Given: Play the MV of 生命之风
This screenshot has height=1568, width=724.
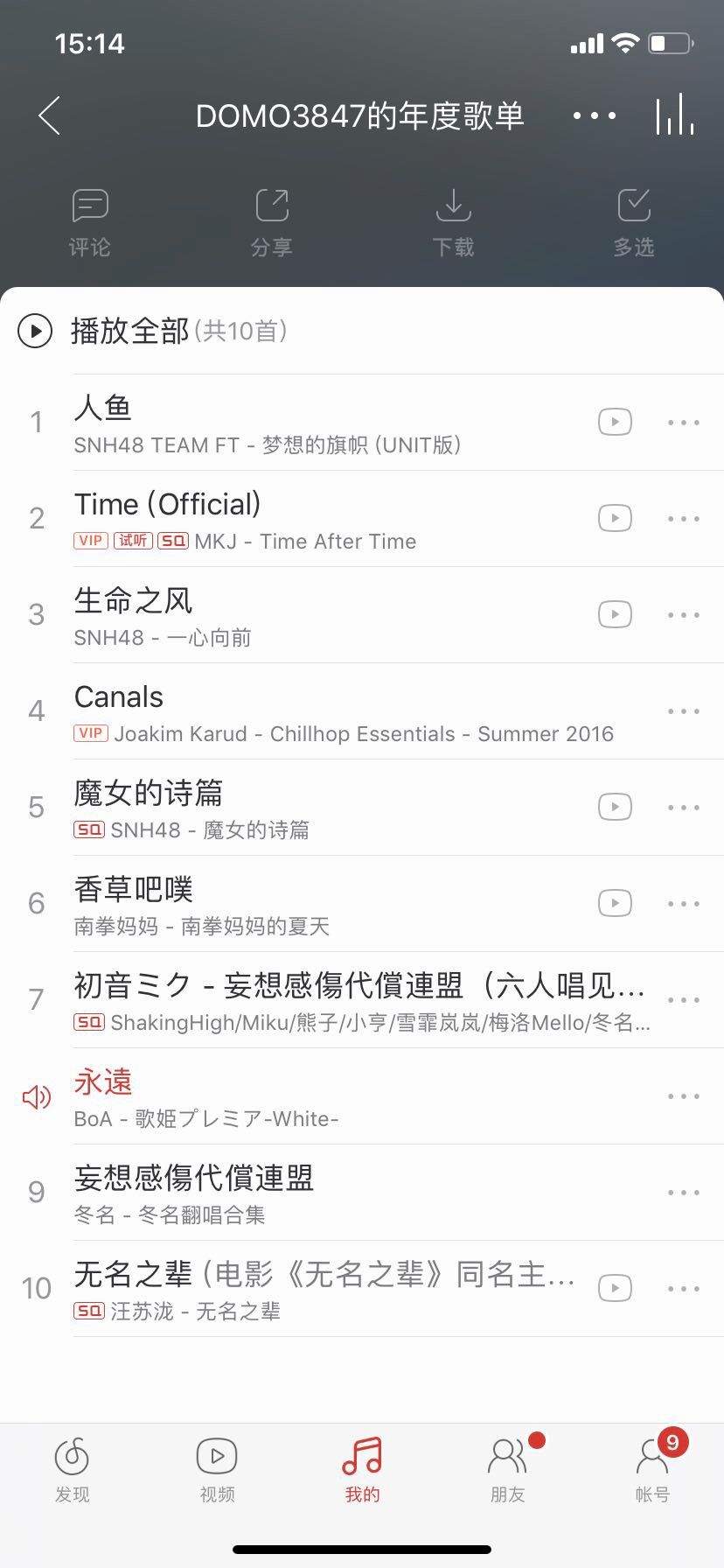Looking at the screenshot, I should coord(615,614).
